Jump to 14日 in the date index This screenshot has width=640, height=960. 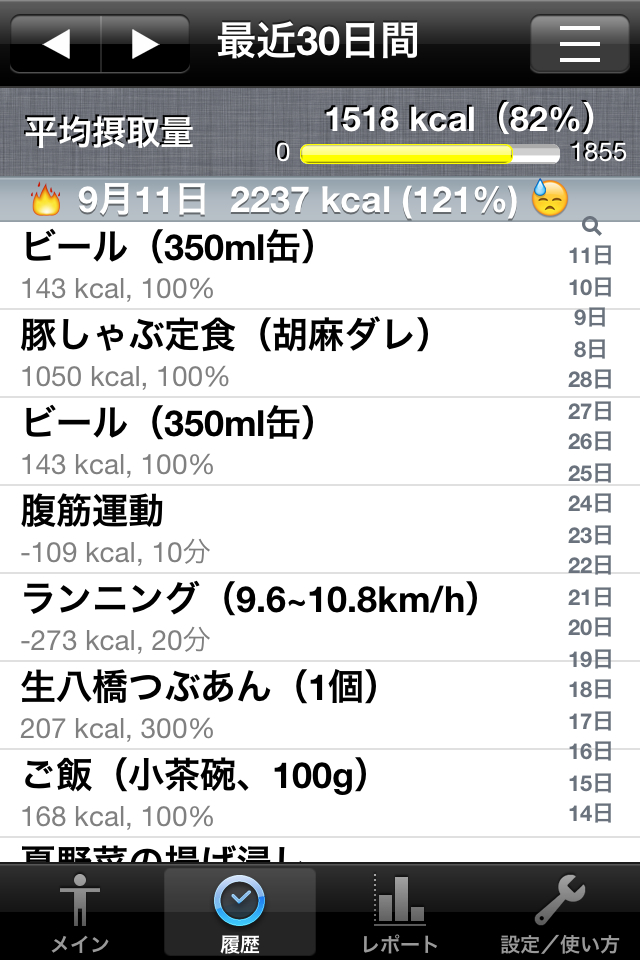tap(590, 813)
